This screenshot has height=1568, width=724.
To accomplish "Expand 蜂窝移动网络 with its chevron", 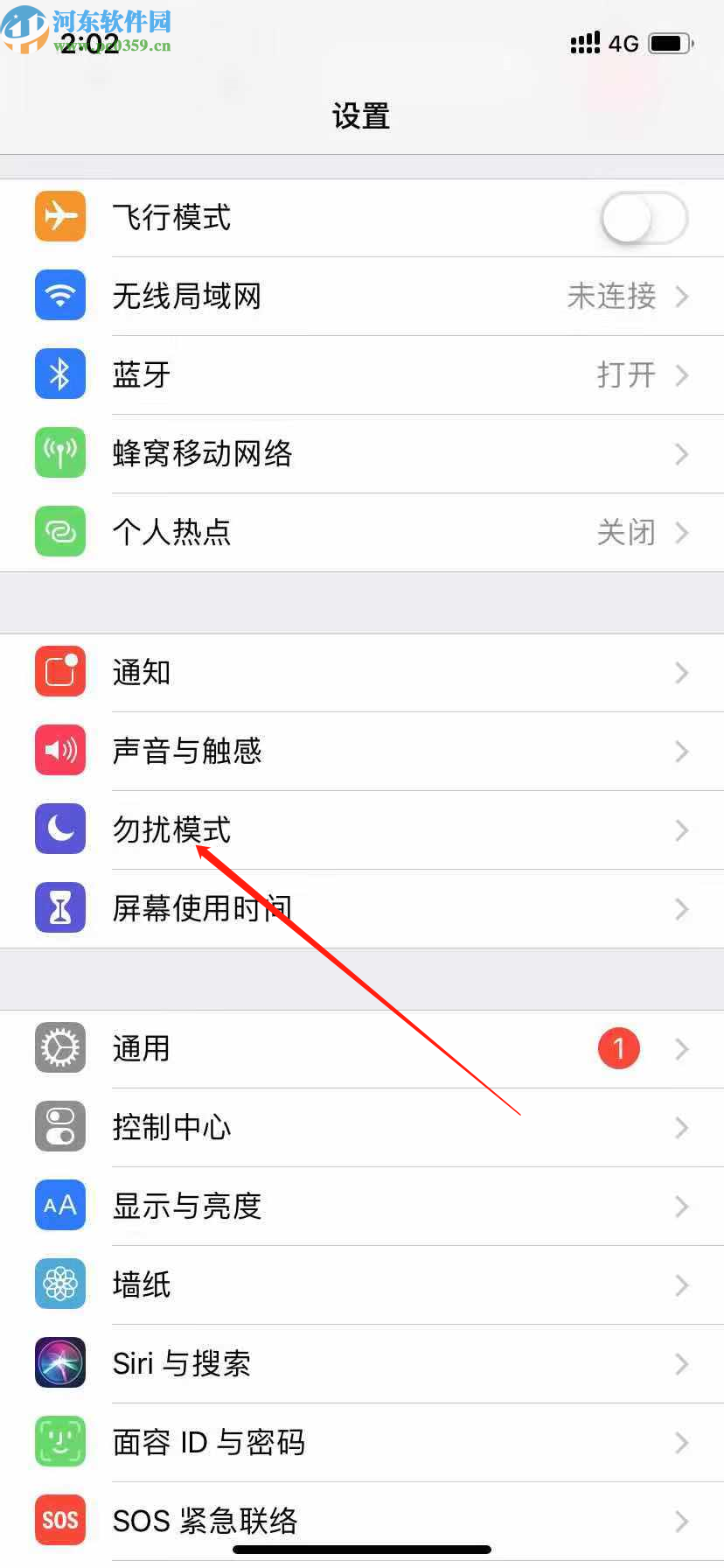I will [683, 454].
